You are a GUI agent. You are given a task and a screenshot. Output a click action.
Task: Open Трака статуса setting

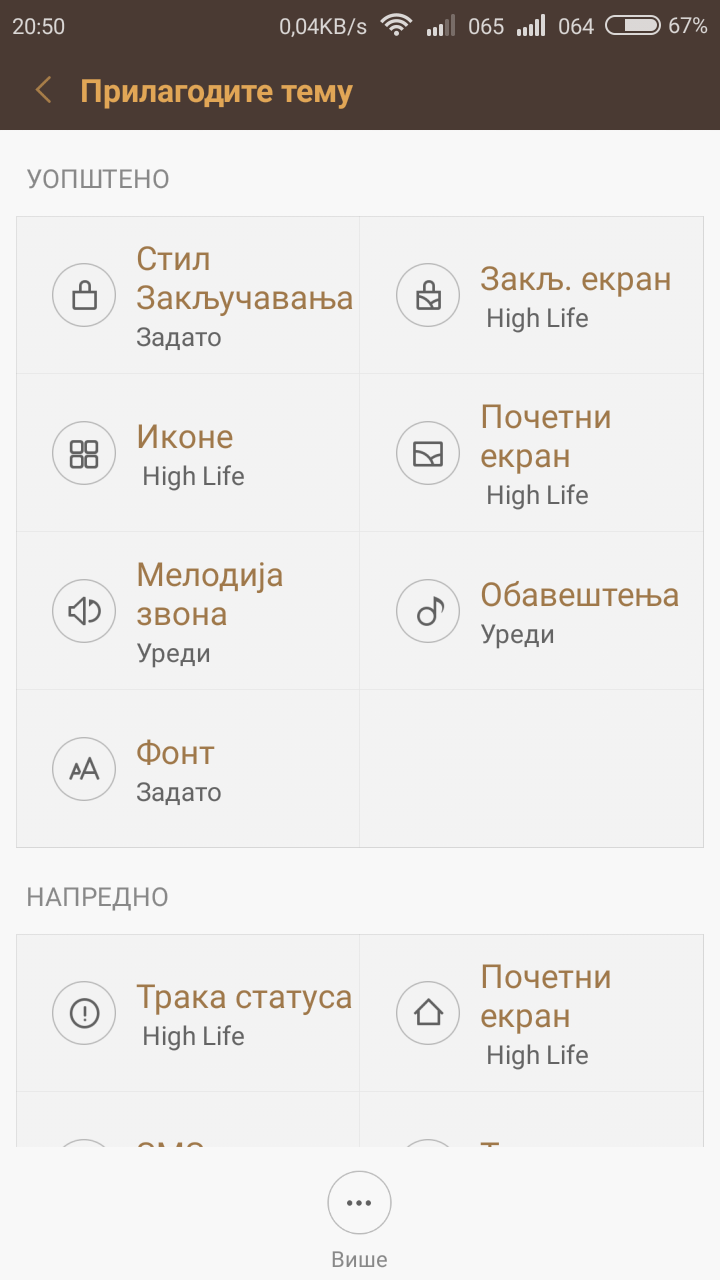pos(188,1013)
